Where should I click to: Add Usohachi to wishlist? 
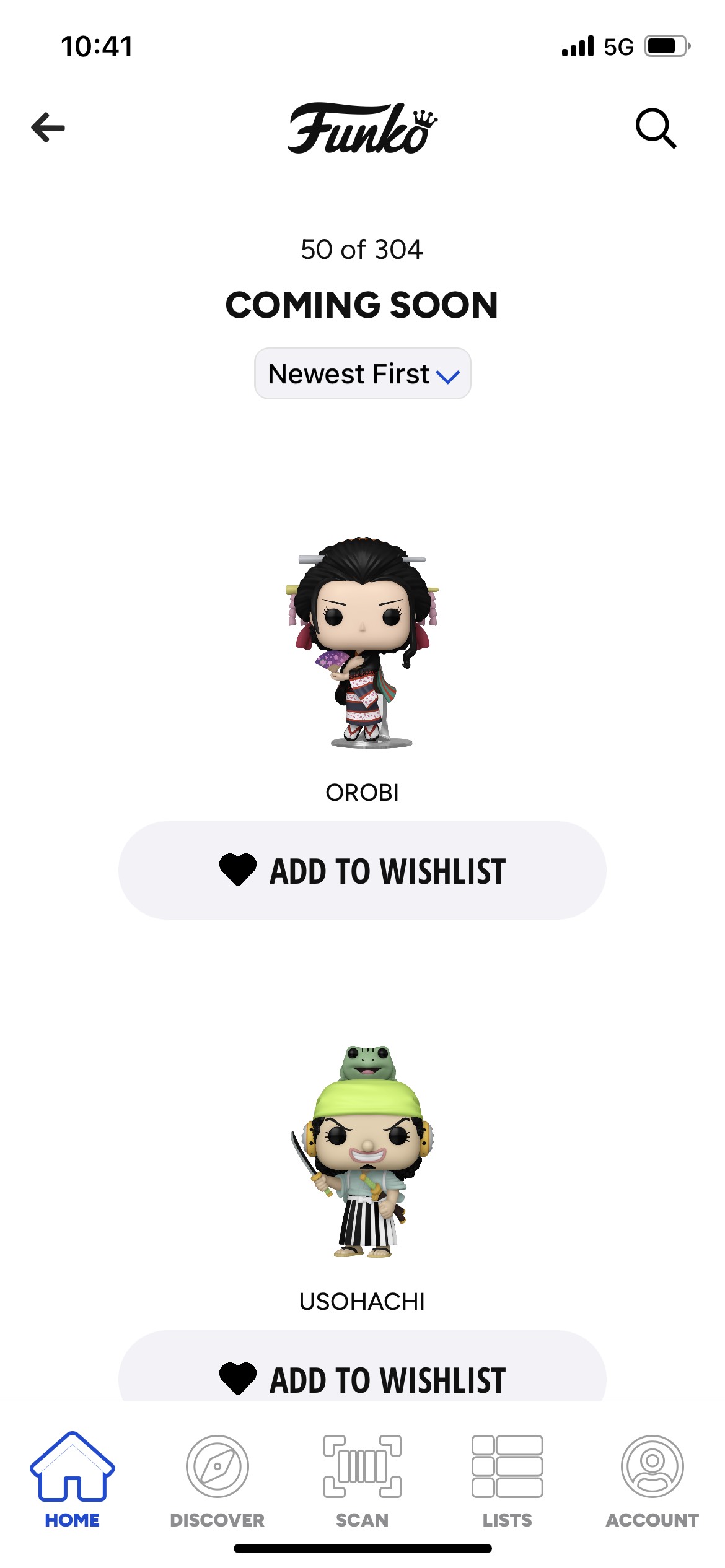[362, 1374]
